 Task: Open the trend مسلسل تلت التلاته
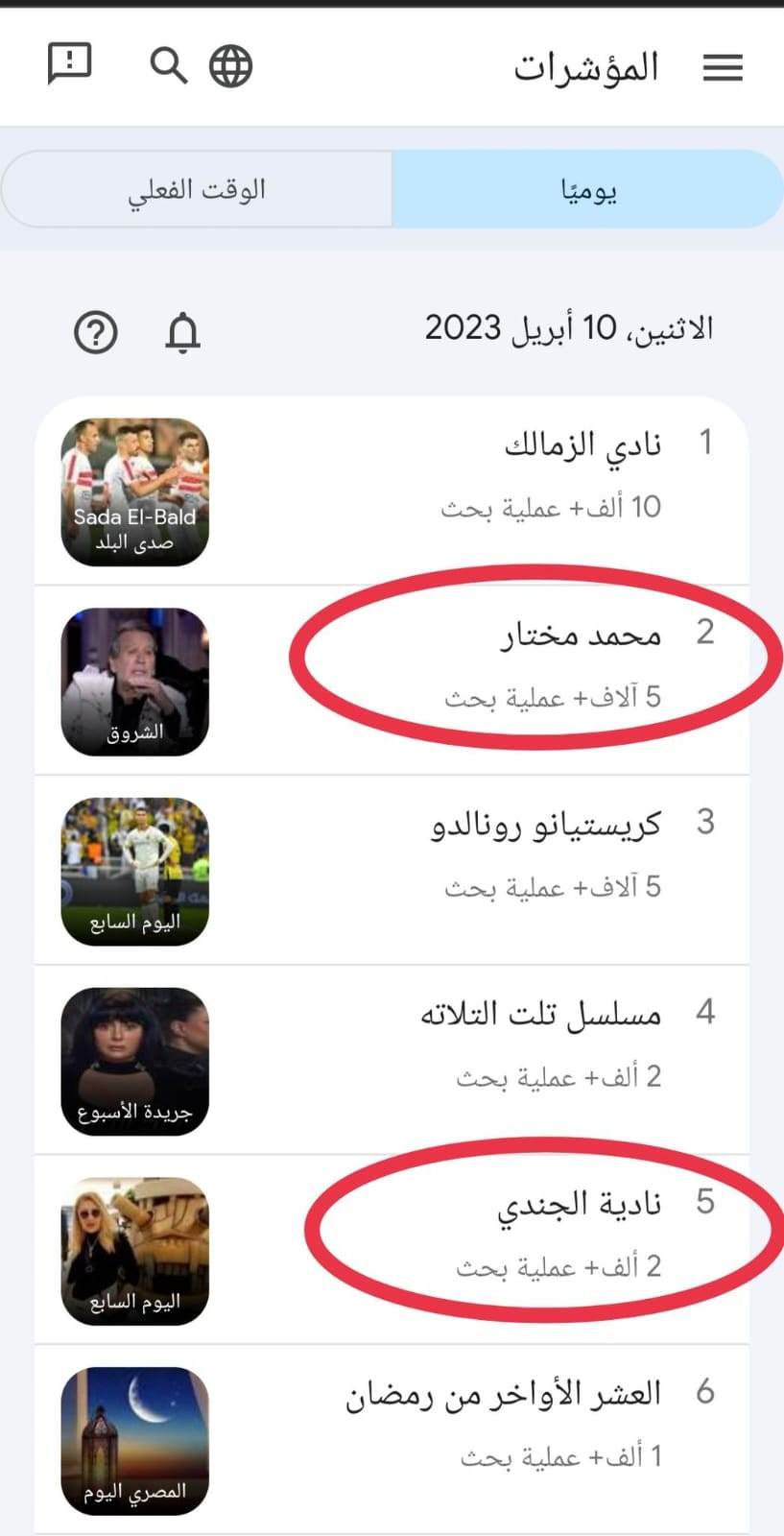click(x=540, y=1014)
